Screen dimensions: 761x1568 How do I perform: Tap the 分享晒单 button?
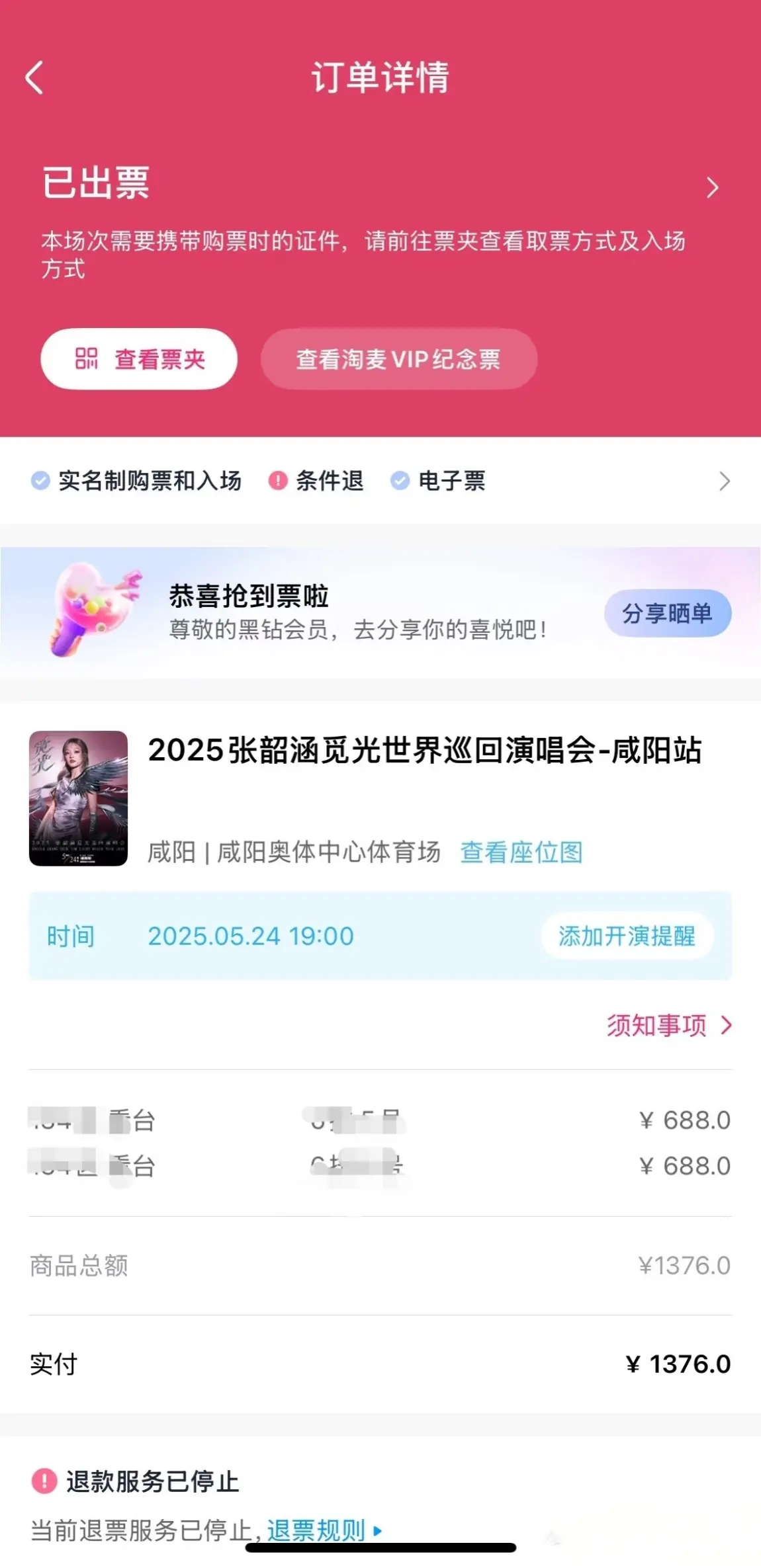tap(667, 613)
